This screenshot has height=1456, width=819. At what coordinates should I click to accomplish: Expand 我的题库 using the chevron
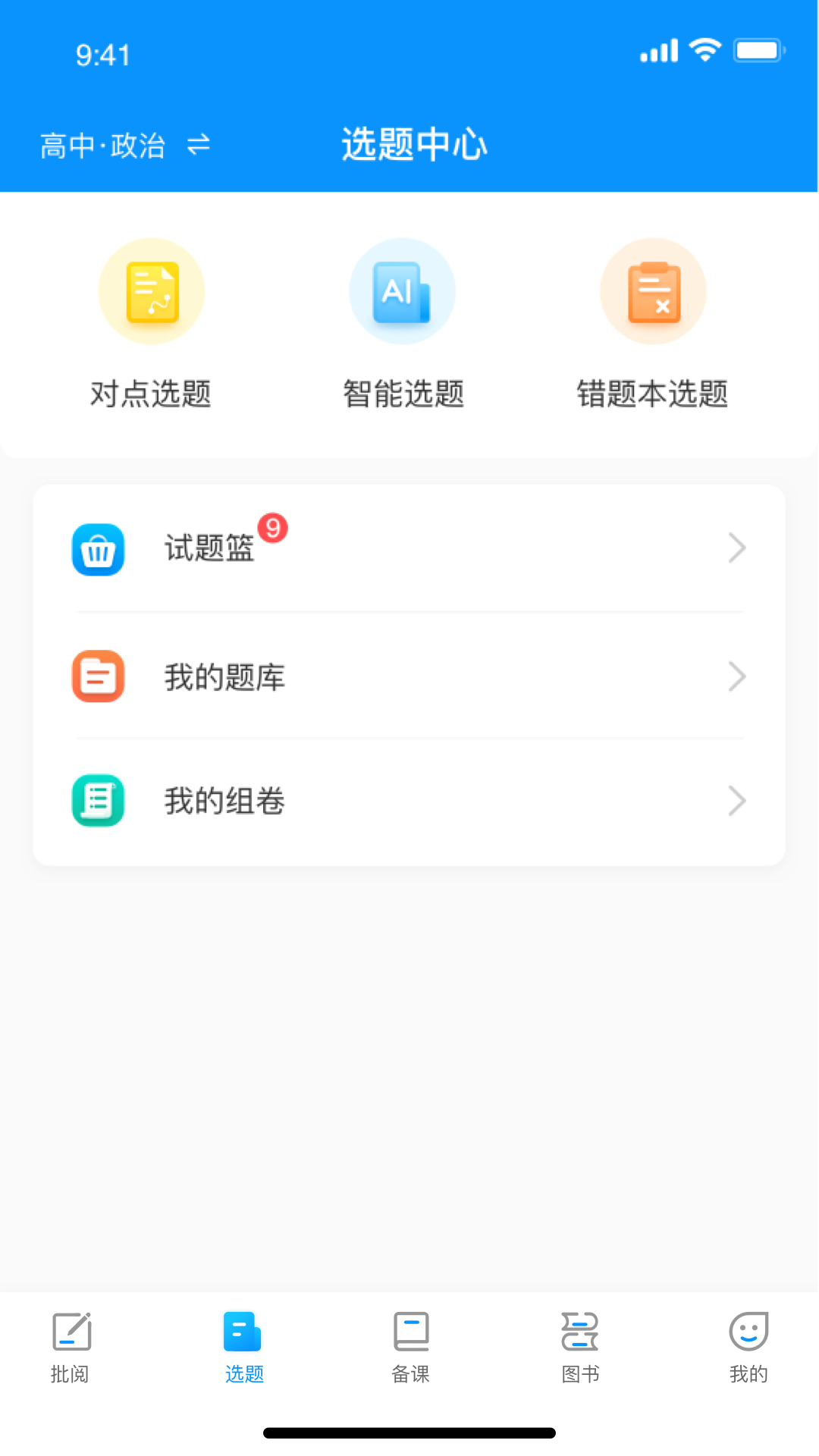pyautogui.click(x=736, y=676)
